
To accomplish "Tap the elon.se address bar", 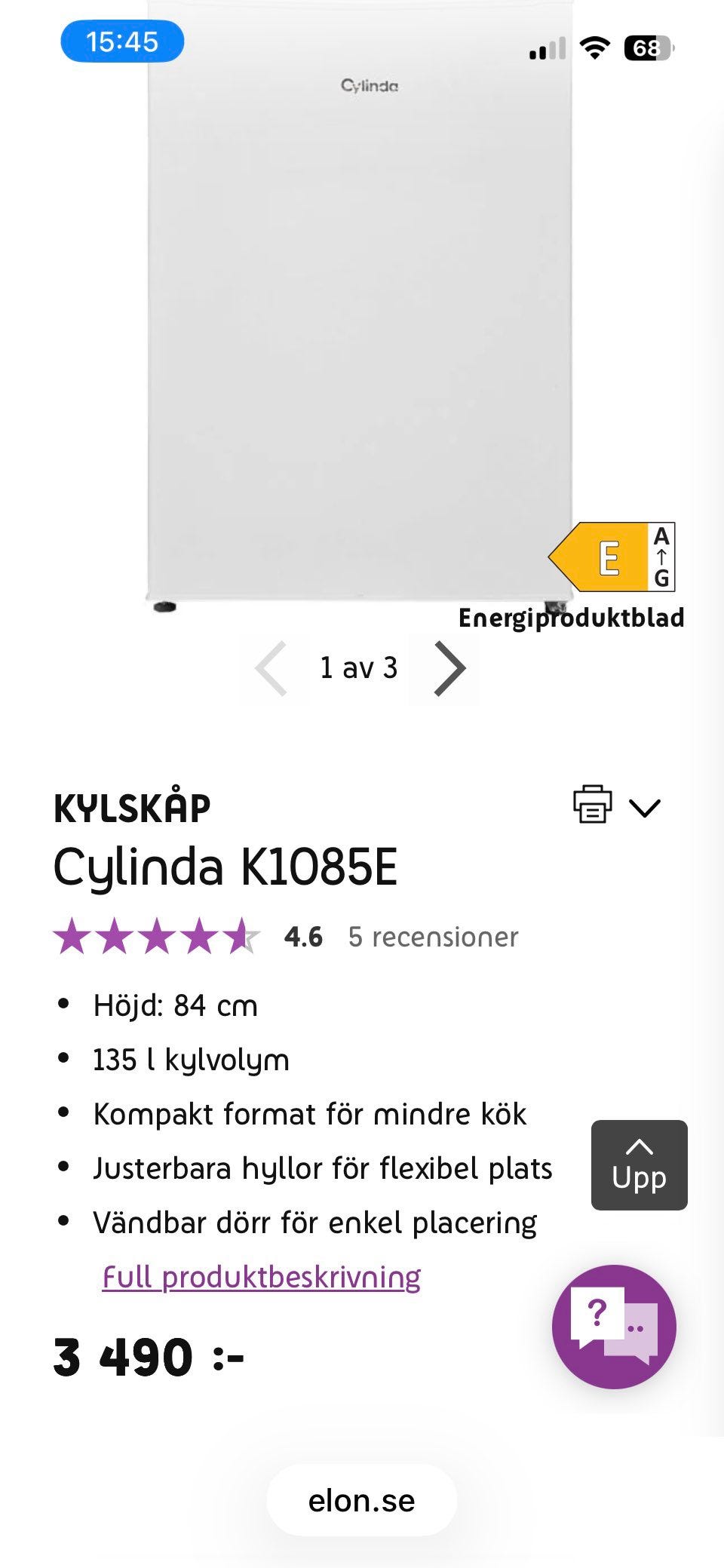I will pos(362,1500).
